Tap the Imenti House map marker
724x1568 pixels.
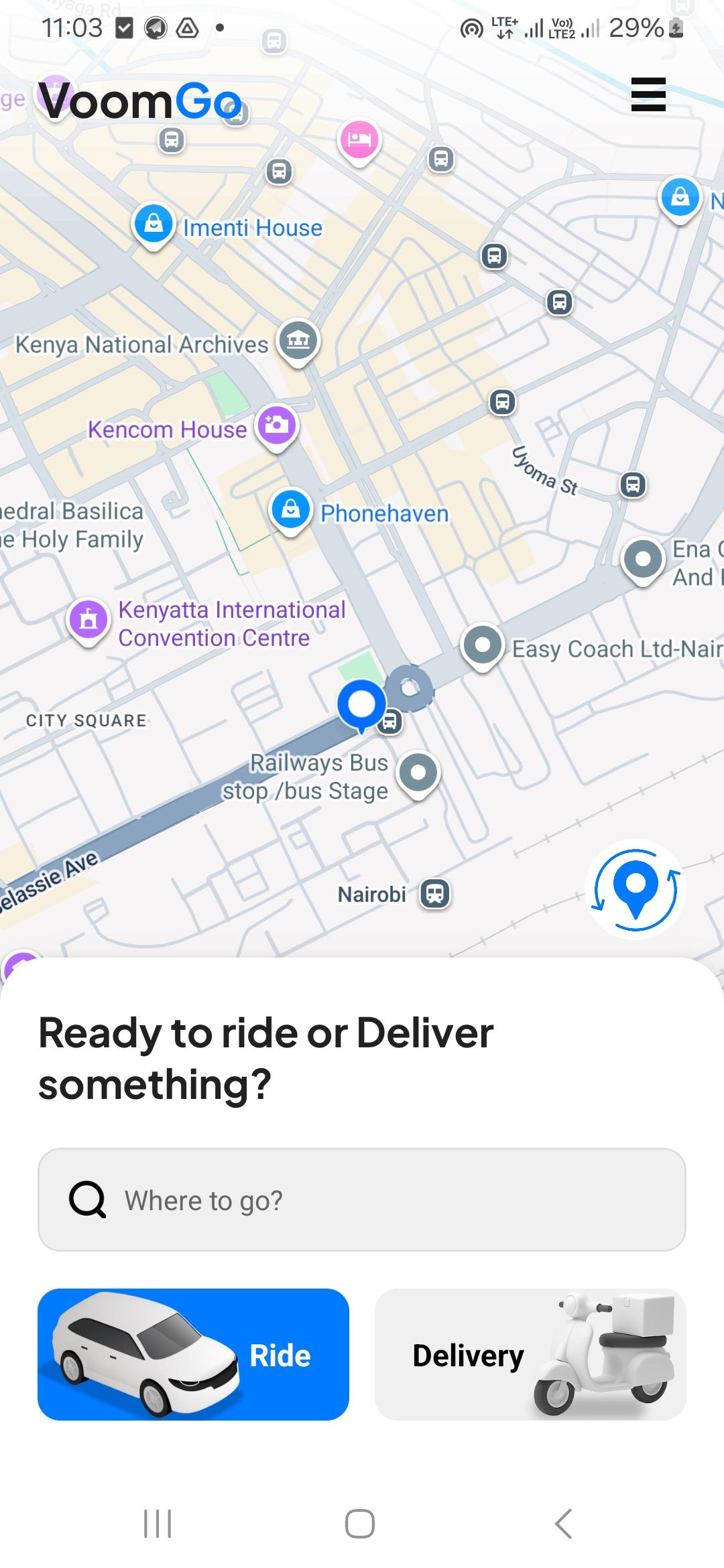pos(154,225)
